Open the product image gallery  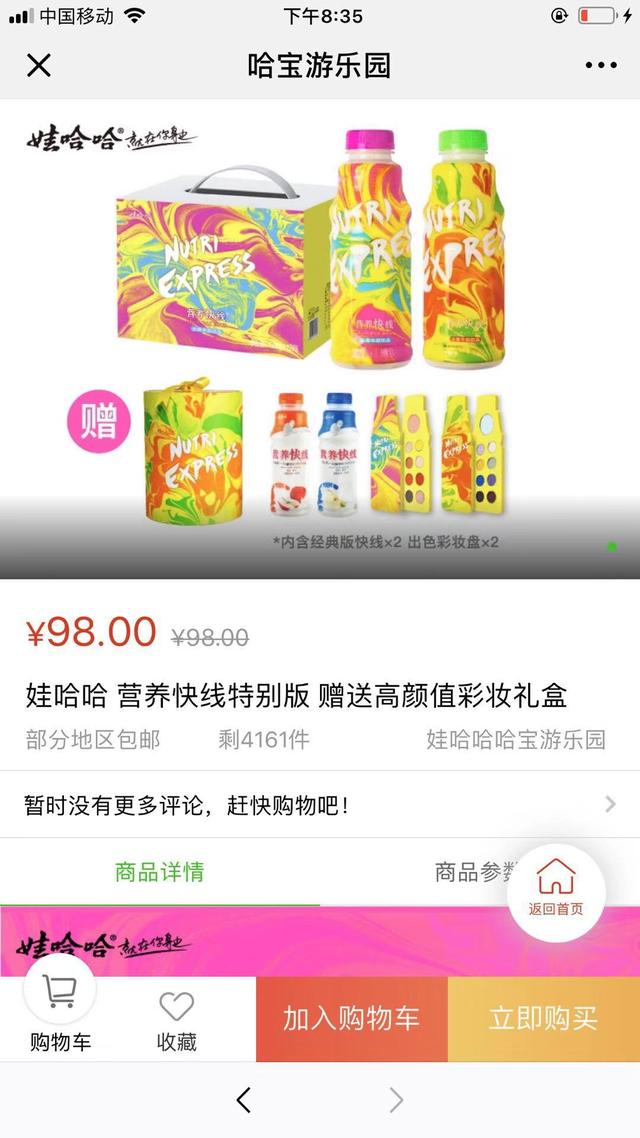click(x=320, y=338)
